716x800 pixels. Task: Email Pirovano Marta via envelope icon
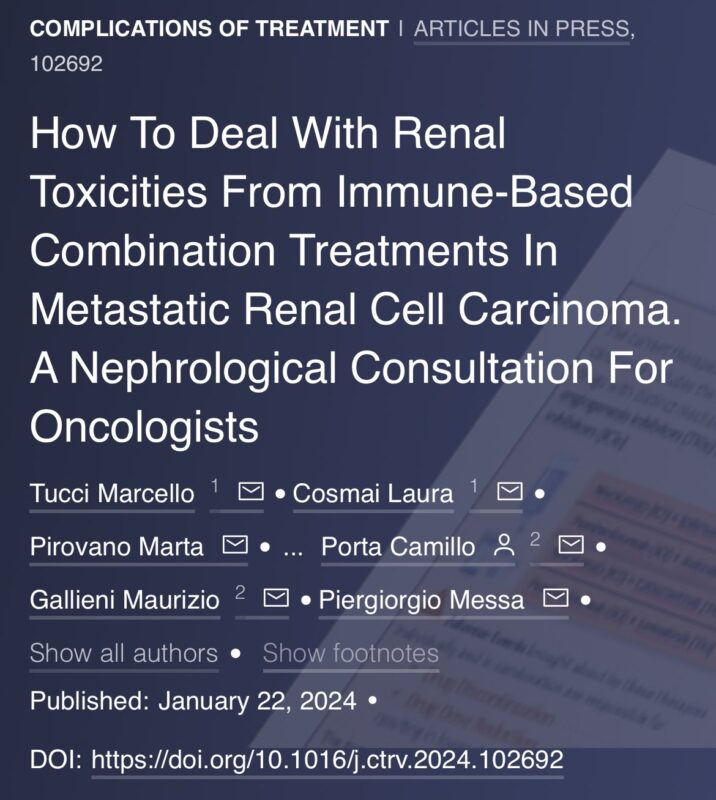pyautogui.click(x=235, y=546)
